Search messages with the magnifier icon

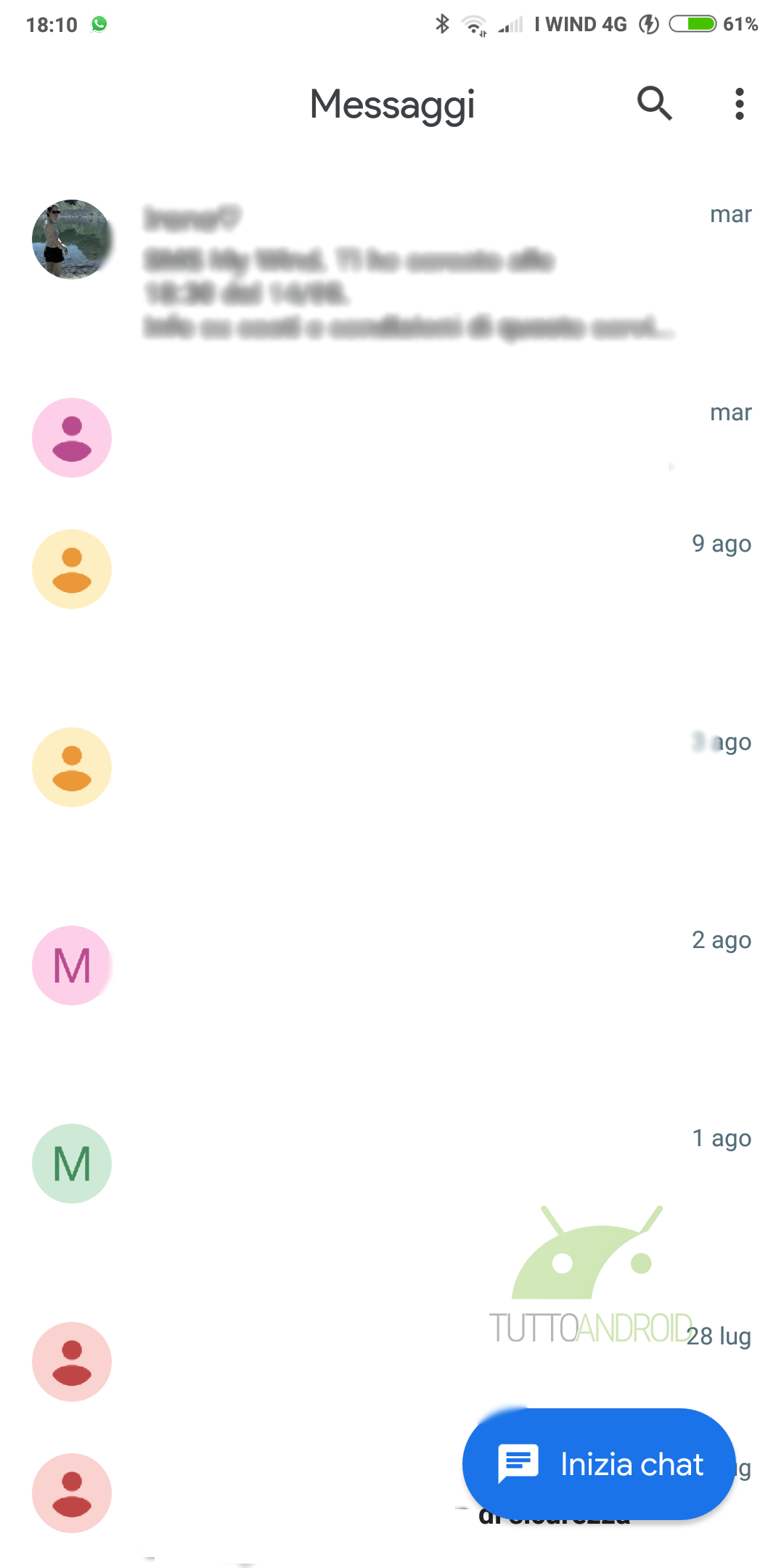(654, 104)
